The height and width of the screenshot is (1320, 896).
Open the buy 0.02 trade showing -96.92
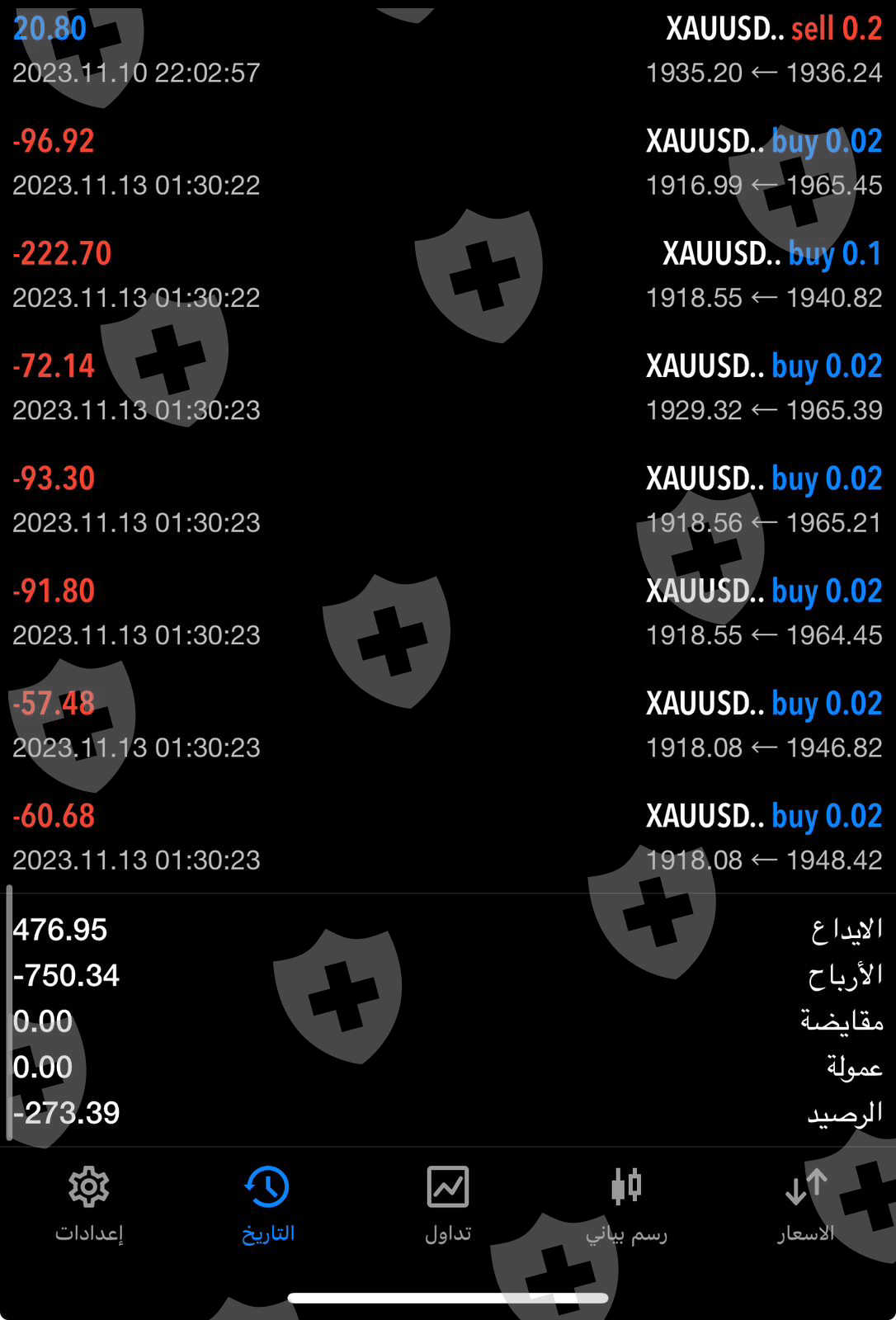tap(448, 163)
